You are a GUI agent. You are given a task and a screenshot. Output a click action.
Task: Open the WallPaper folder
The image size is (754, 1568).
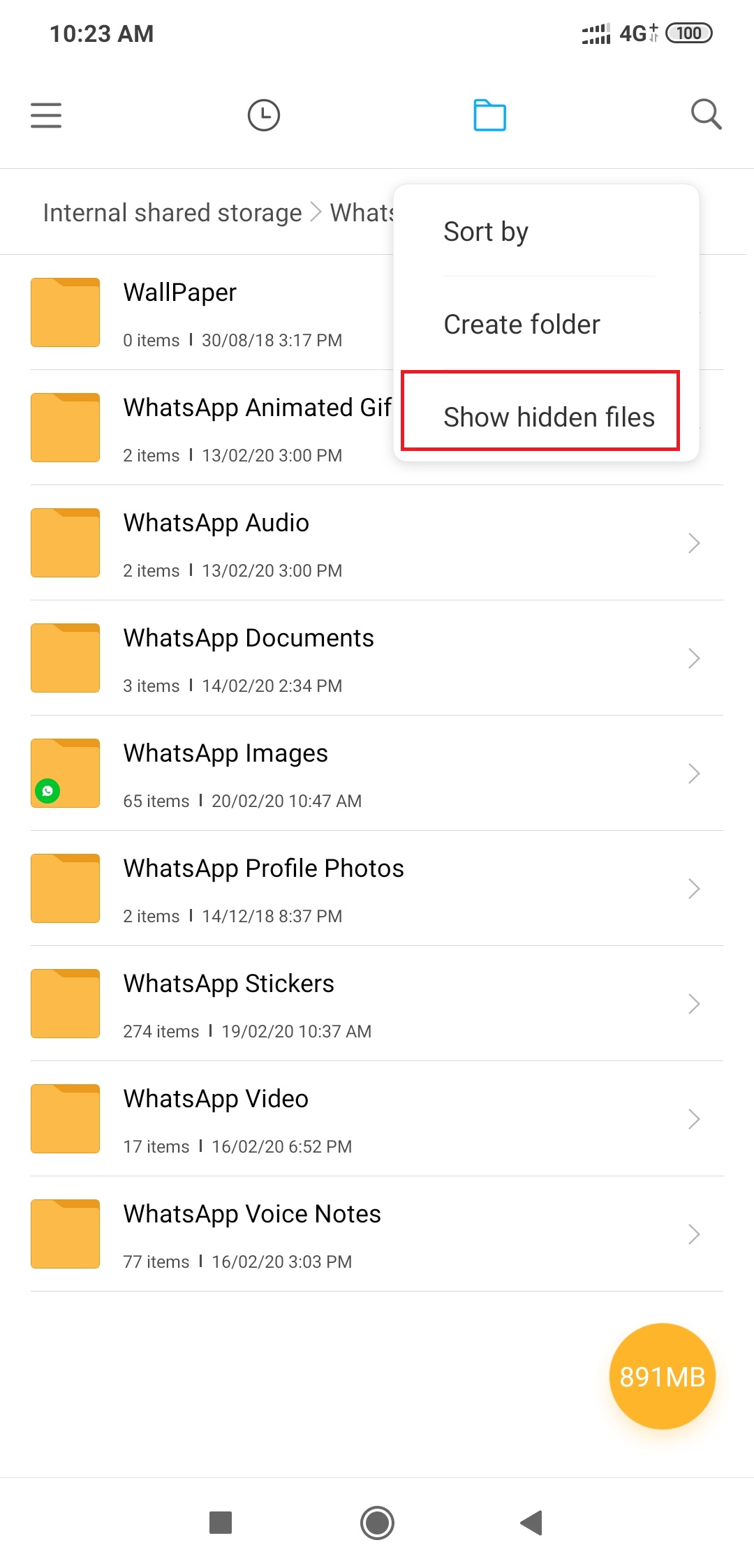[x=209, y=313]
